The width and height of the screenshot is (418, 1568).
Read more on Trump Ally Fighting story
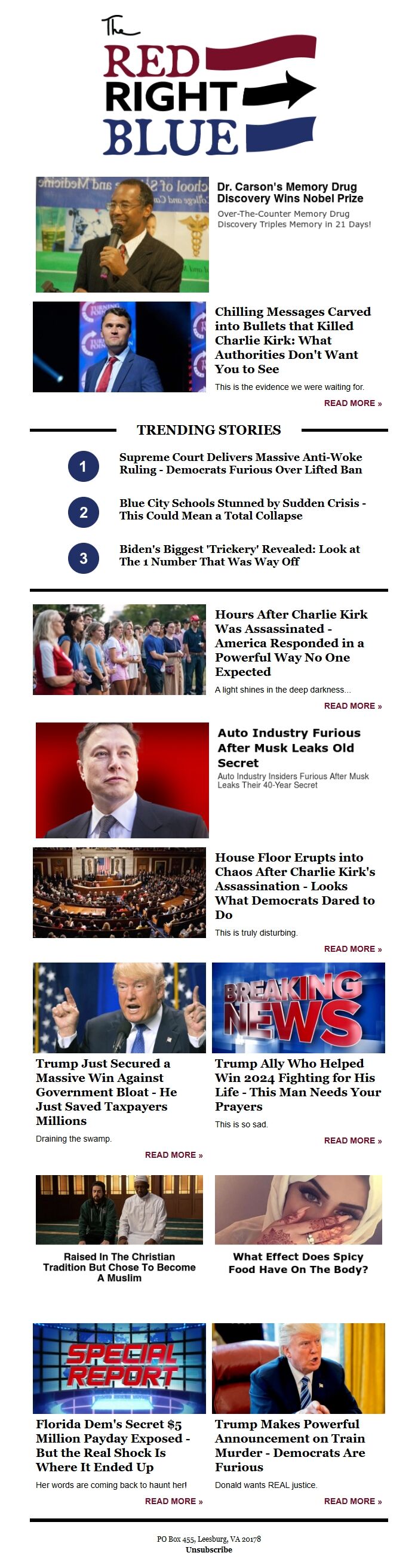(352, 1140)
